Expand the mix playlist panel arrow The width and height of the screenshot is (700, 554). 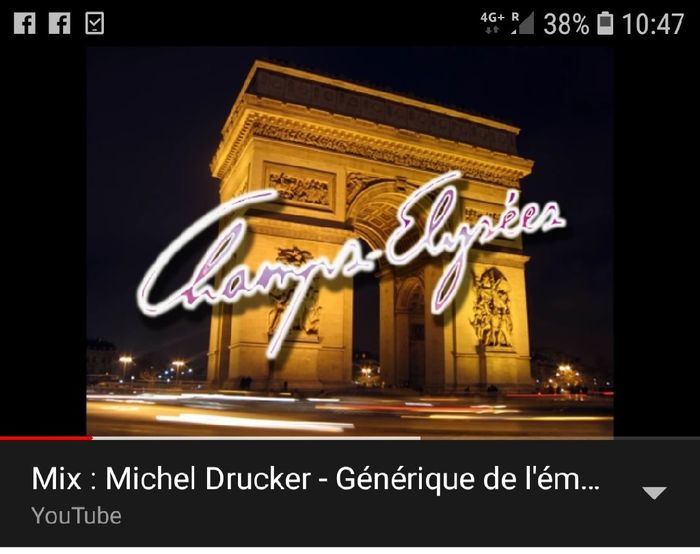[x=654, y=492]
